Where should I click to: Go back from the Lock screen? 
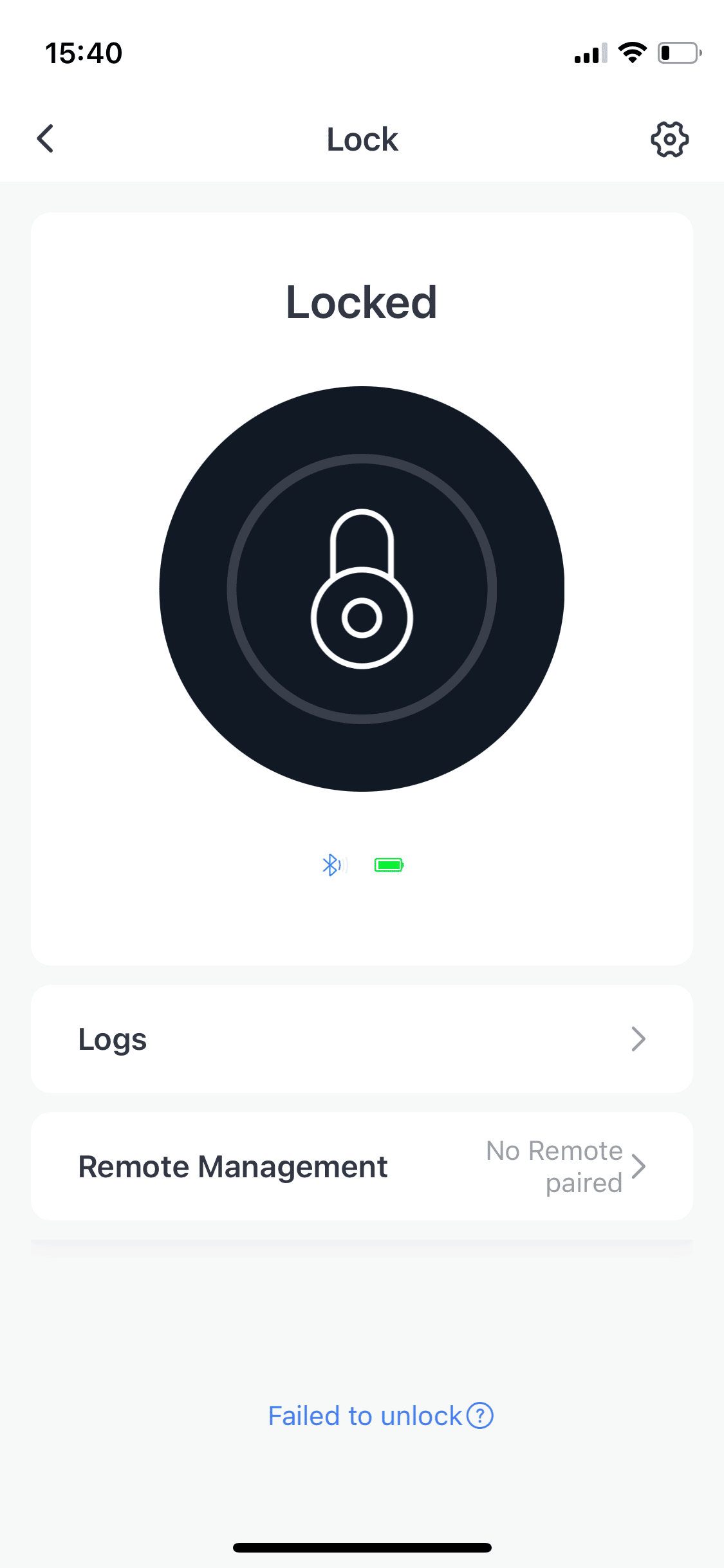coord(45,139)
